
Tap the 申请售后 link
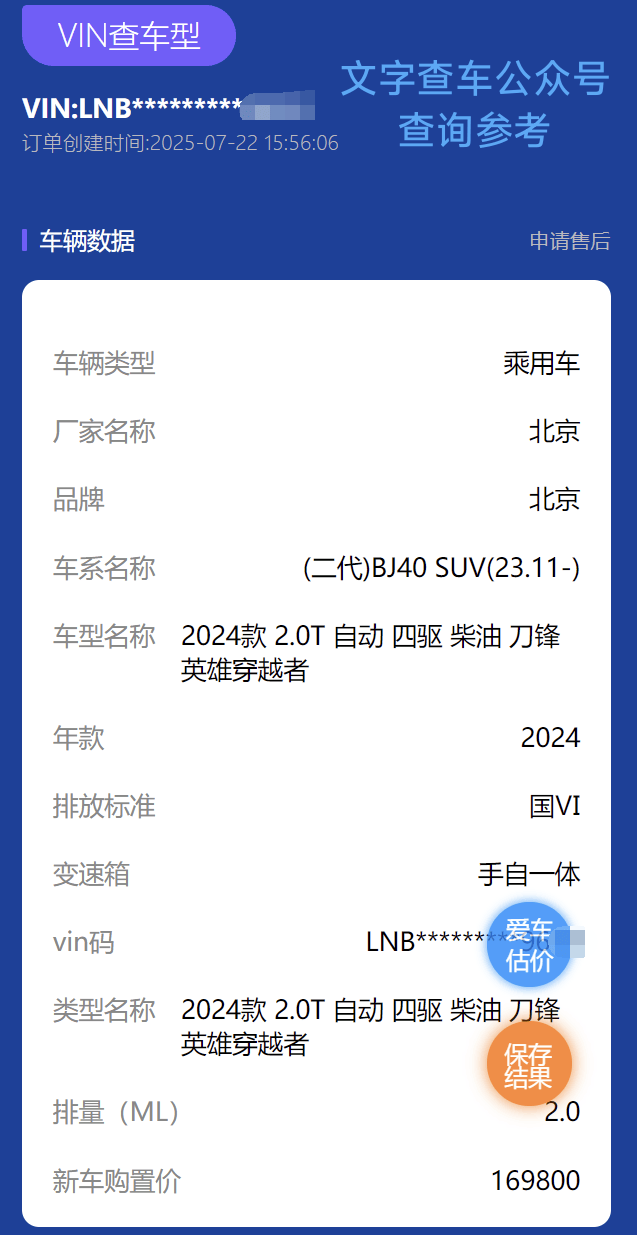pos(569,241)
